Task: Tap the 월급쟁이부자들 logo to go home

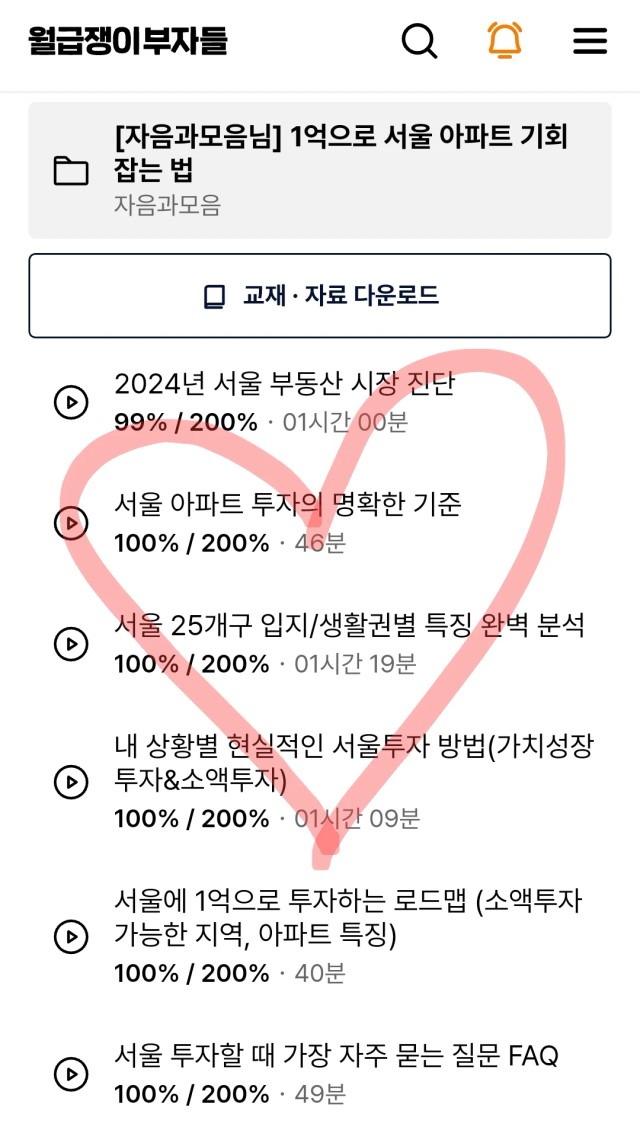Action: [128, 41]
